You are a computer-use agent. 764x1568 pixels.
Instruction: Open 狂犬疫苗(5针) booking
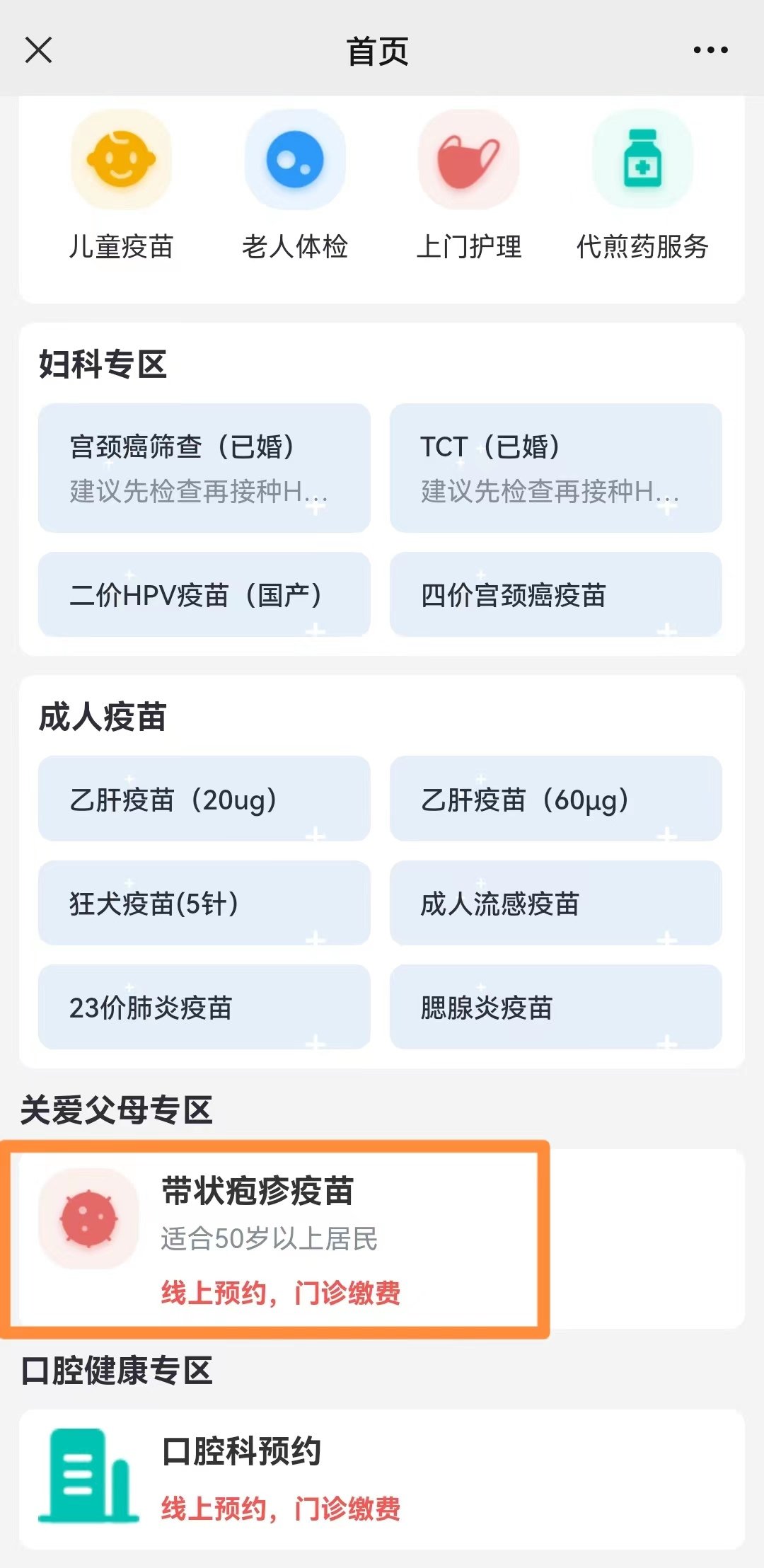point(204,903)
